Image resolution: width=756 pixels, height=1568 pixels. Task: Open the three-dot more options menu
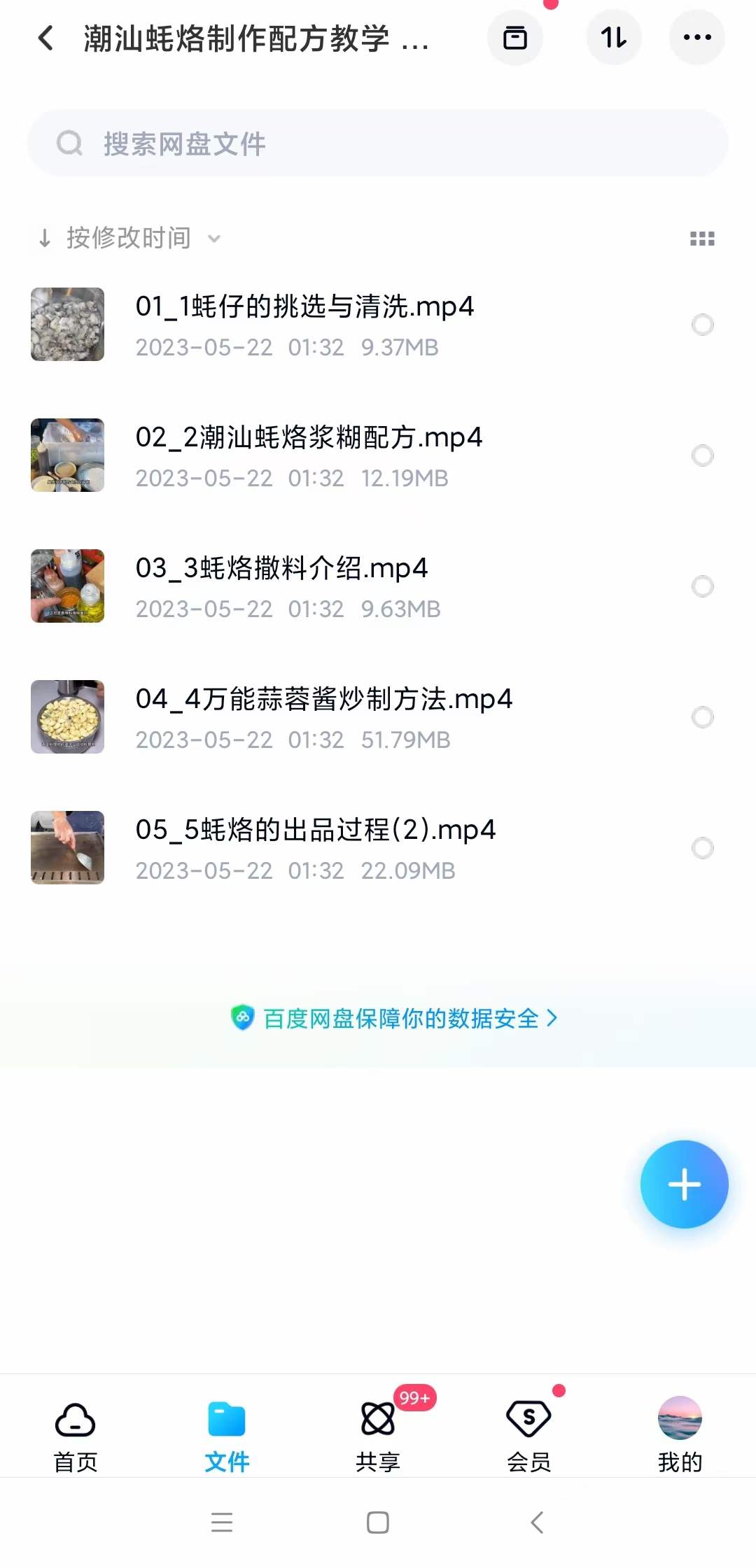click(x=697, y=38)
